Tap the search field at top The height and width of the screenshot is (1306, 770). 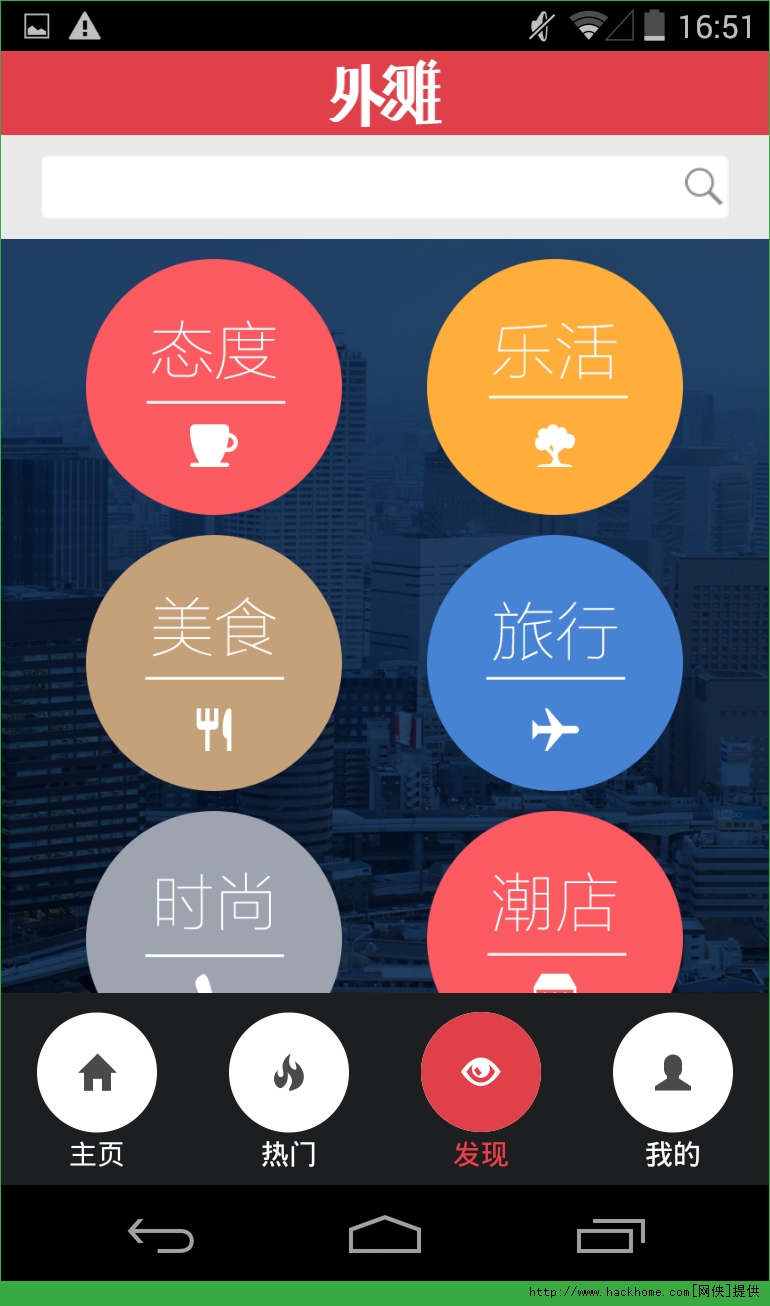[360, 187]
